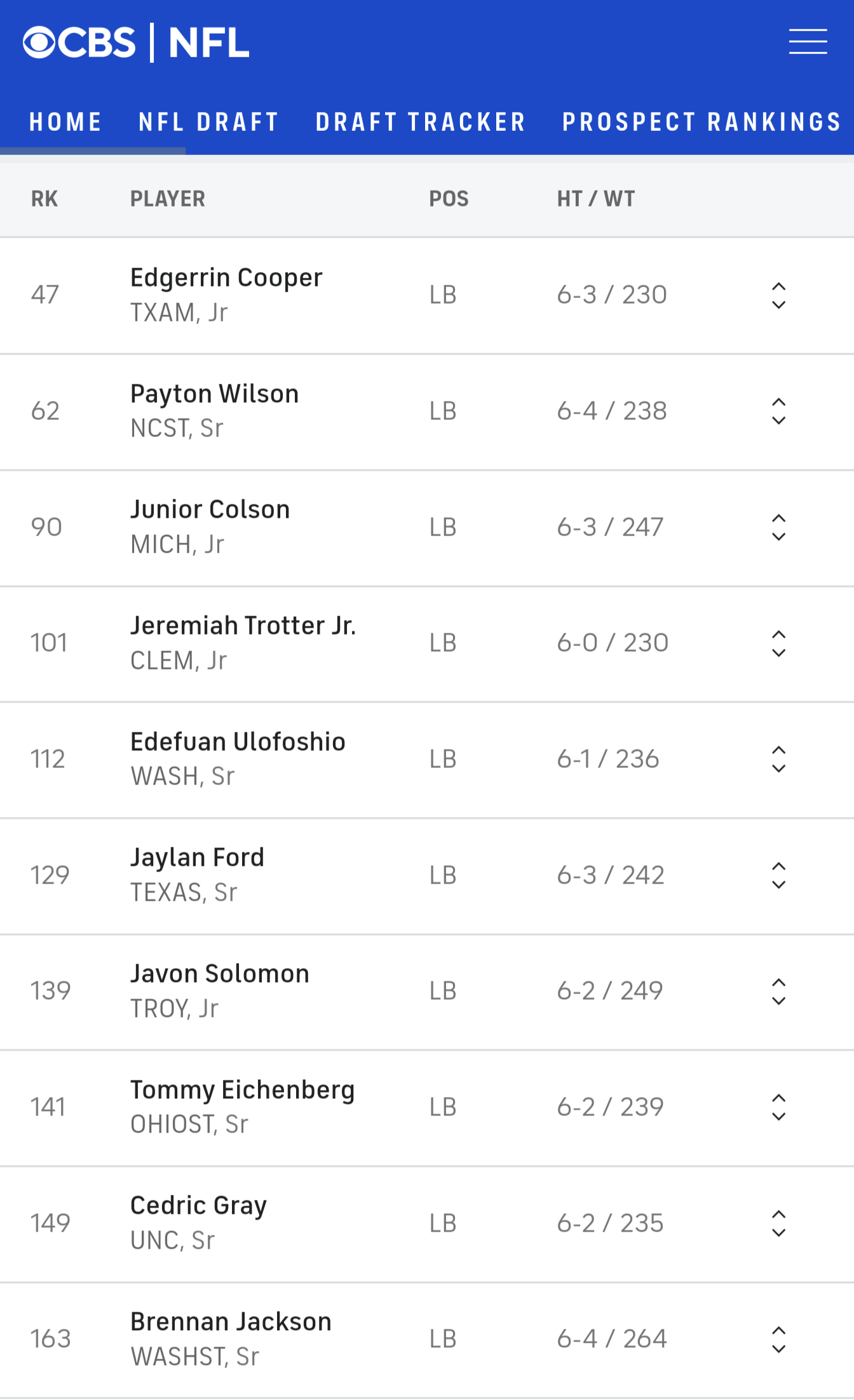Image resolution: width=854 pixels, height=1400 pixels.
Task: Expand Tommy Eichenberg's row
Action: pyautogui.click(x=778, y=1107)
